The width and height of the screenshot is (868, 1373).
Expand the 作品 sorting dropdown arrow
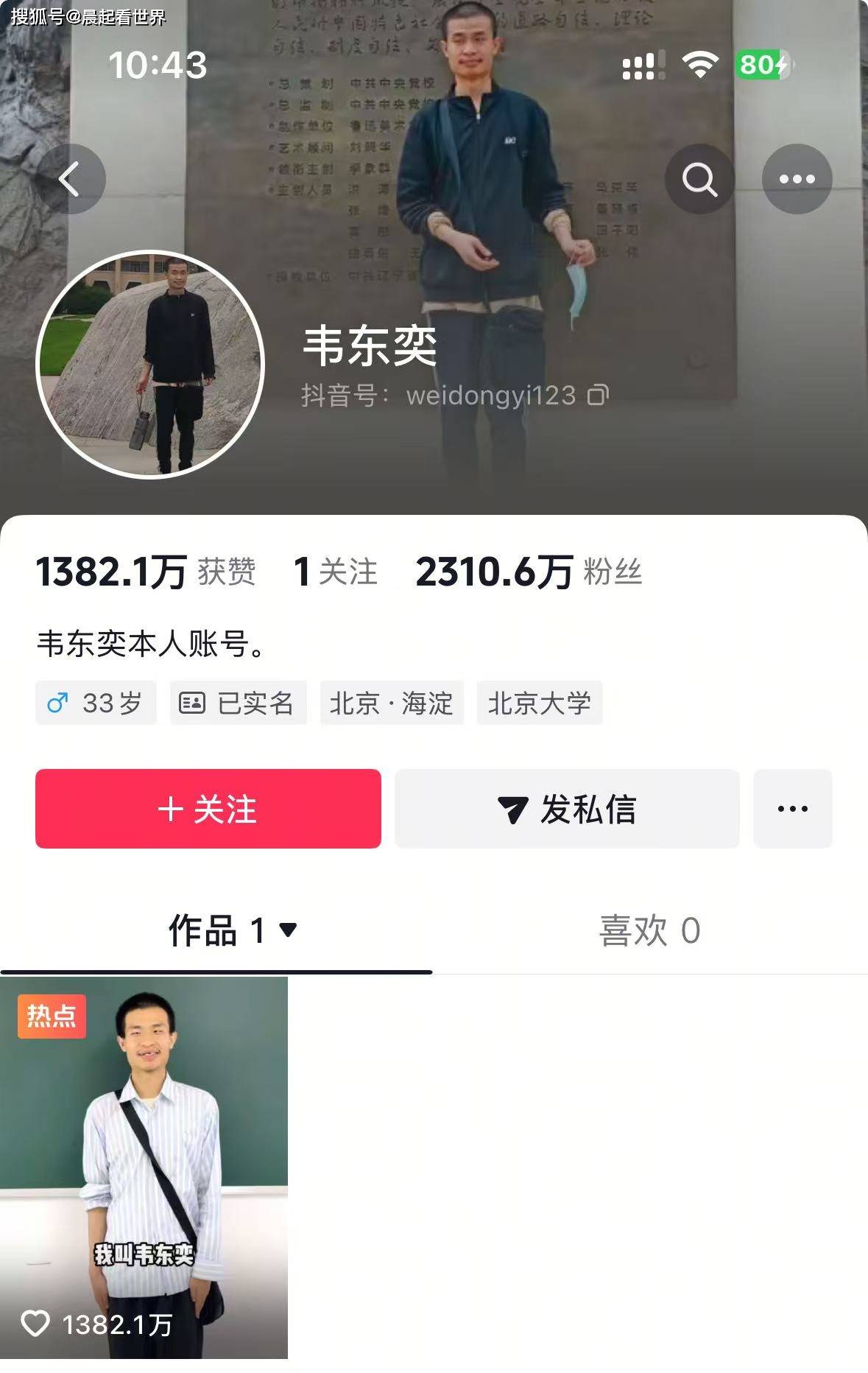point(287,932)
